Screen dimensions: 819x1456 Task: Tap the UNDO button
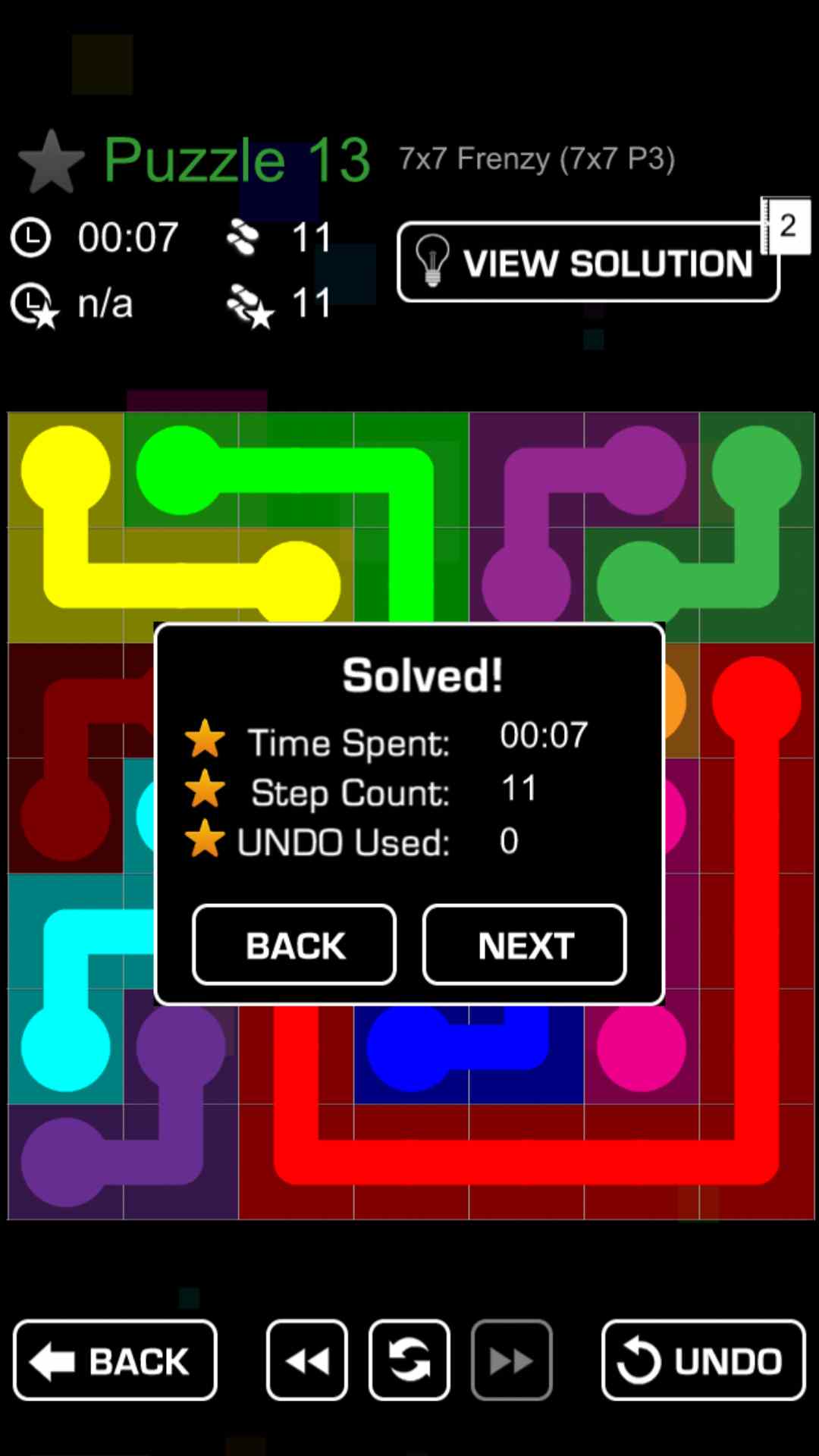coord(703,1360)
